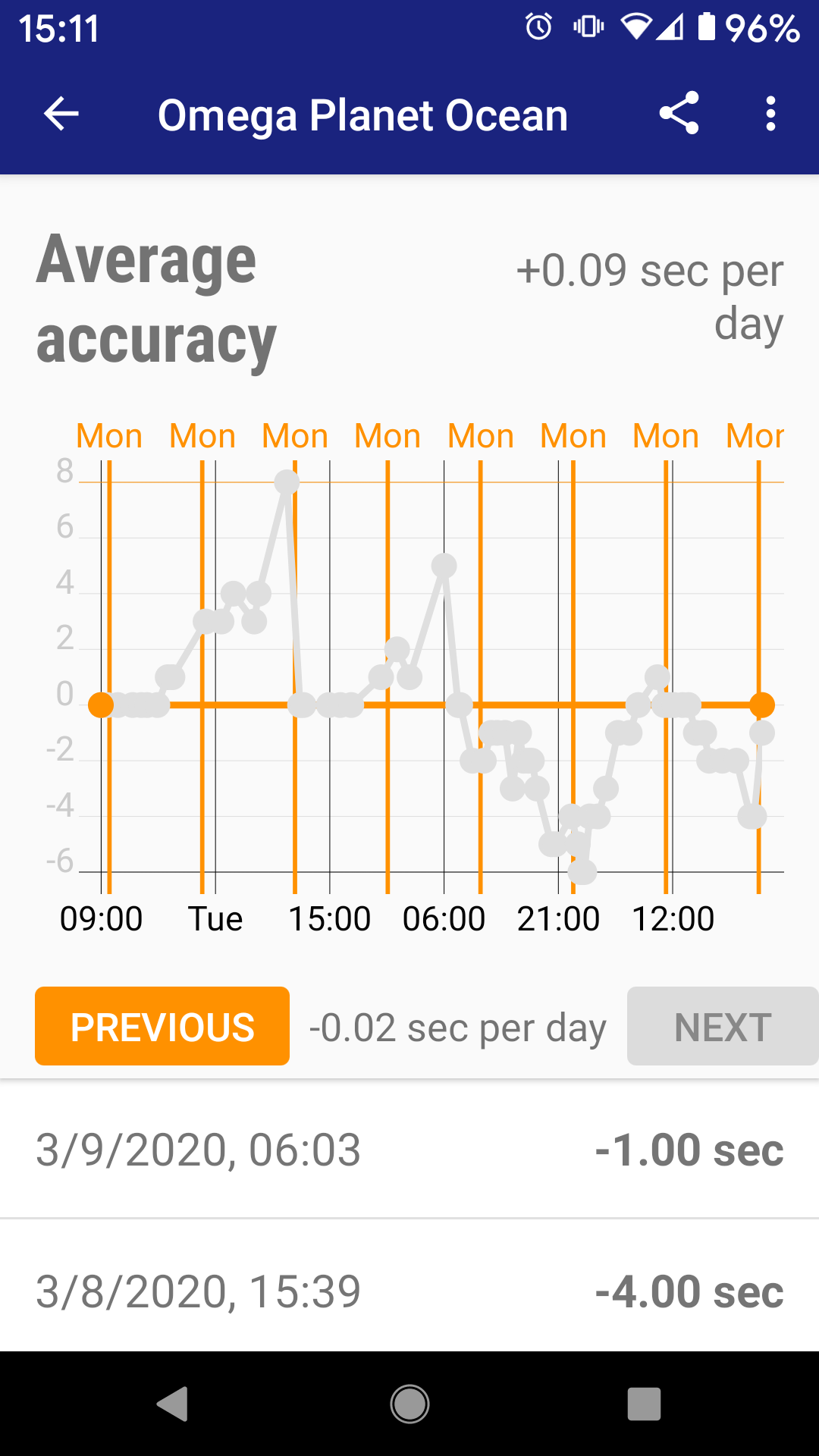Open the overflow menu
The height and width of the screenshot is (1456, 819).
tap(770, 114)
